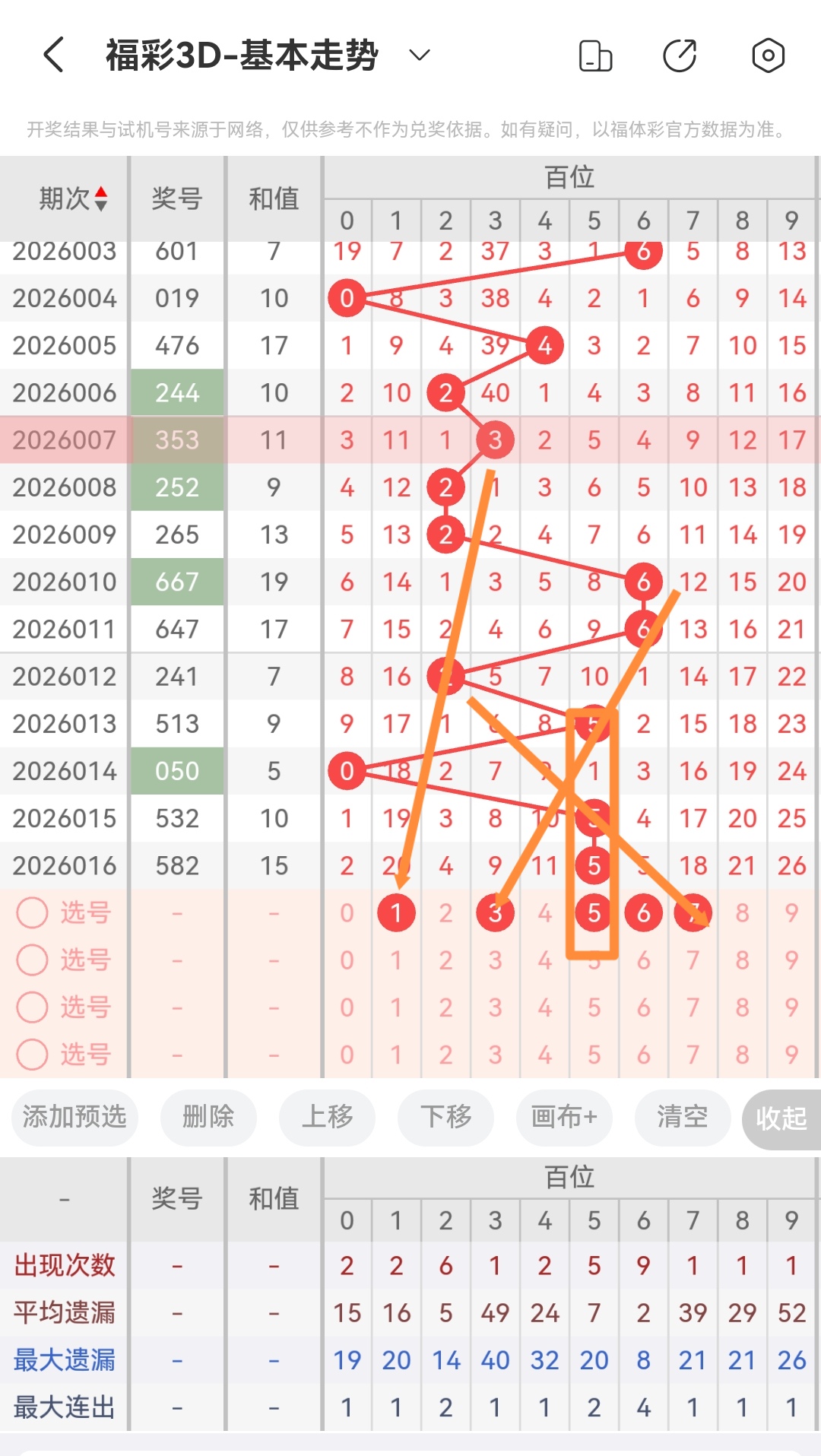Viewport: 821px width, 1456px height.
Task: Tap the 画布+ drawing canvas button
Action: (563, 1118)
